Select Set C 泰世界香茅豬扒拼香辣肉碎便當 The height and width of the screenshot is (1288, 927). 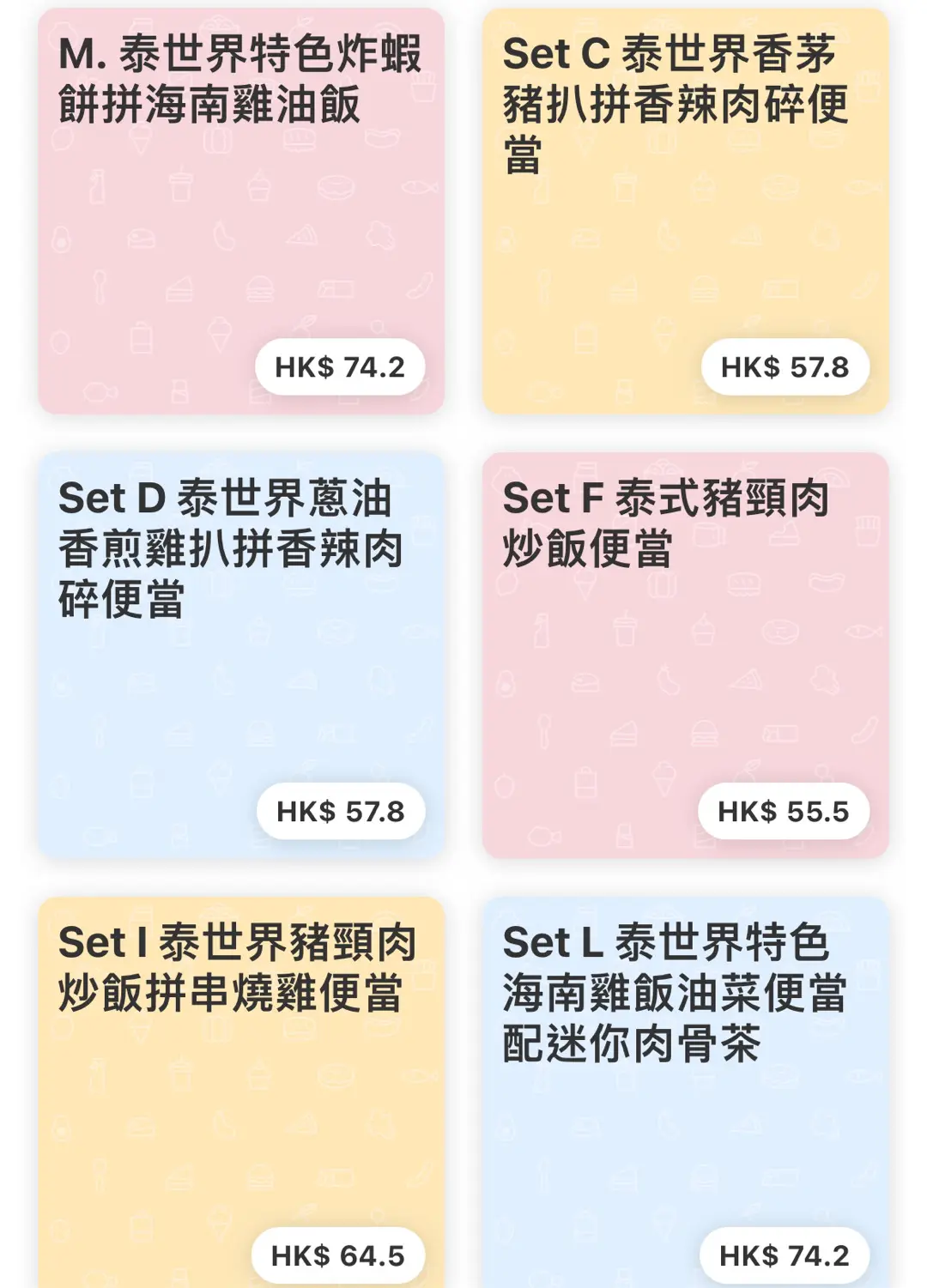click(685, 211)
